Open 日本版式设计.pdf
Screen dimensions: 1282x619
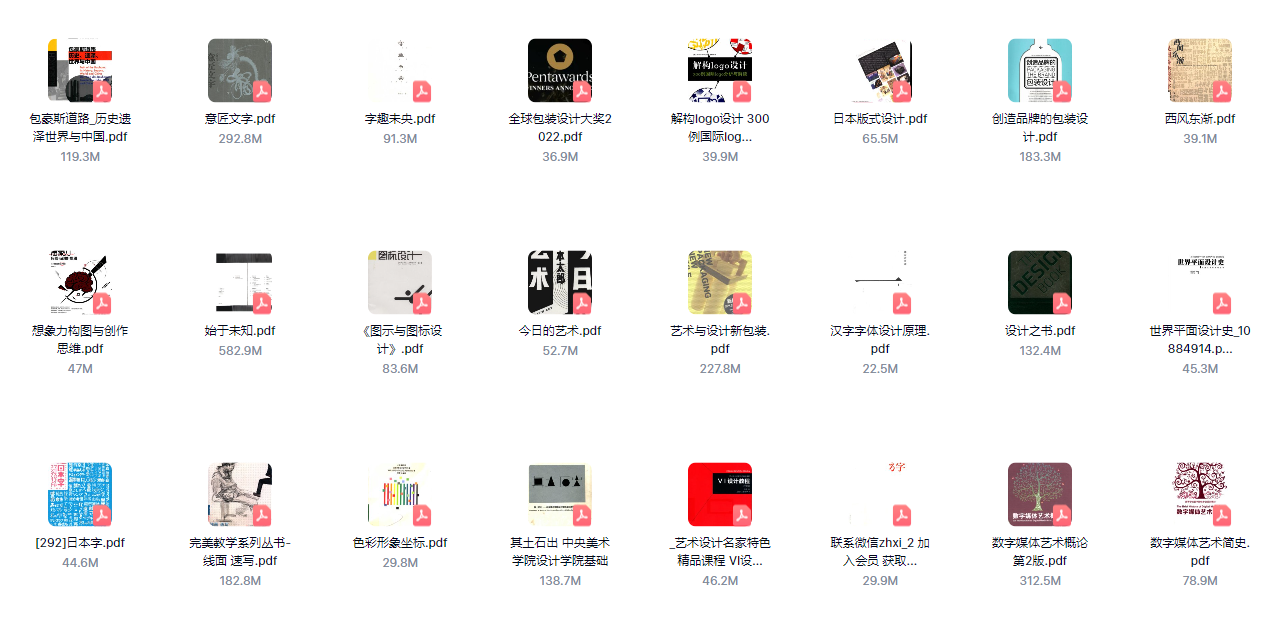pyautogui.click(x=880, y=71)
